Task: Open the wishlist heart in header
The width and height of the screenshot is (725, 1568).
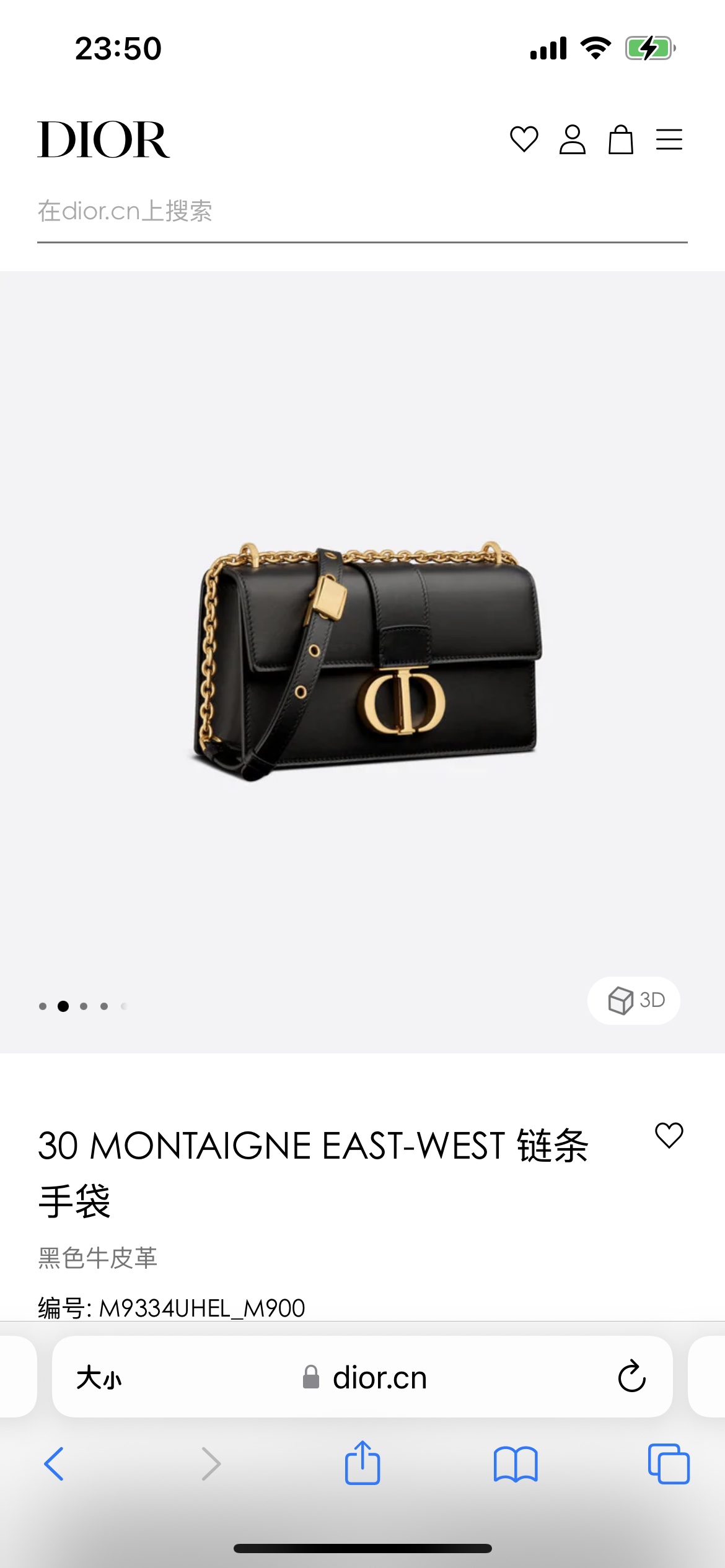Action: [524, 139]
